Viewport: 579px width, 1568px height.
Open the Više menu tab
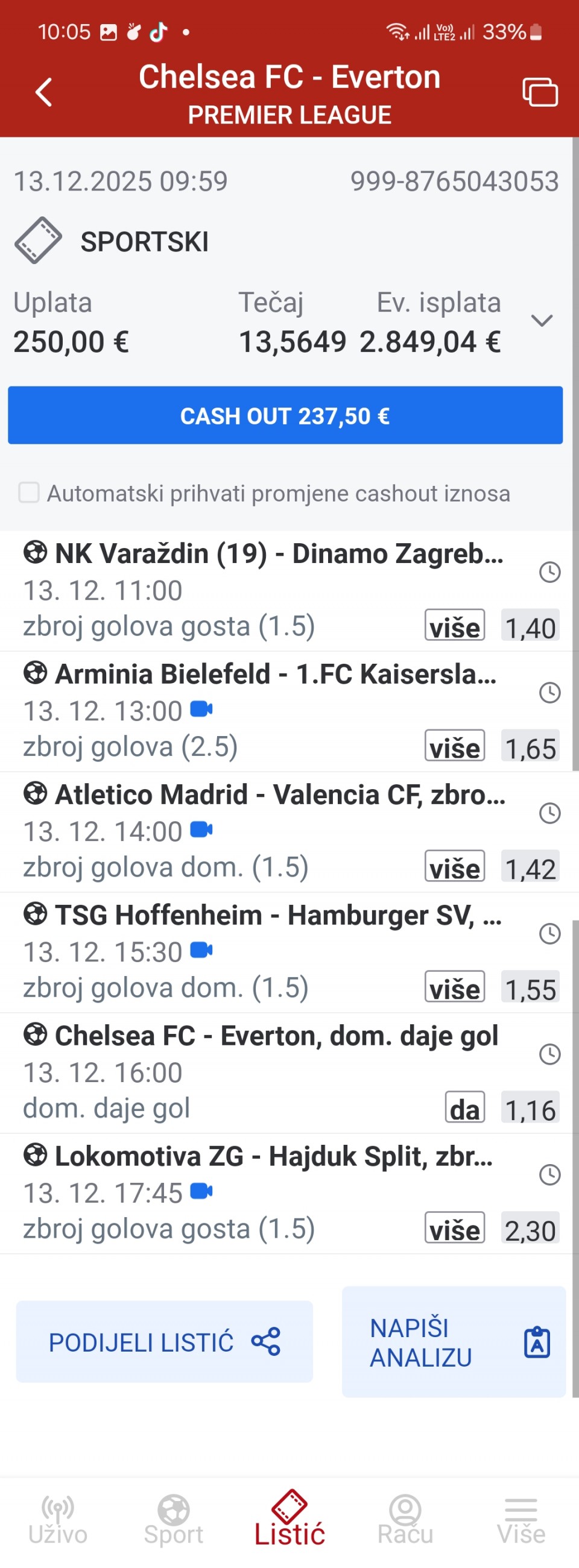pyautogui.click(x=521, y=1521)
